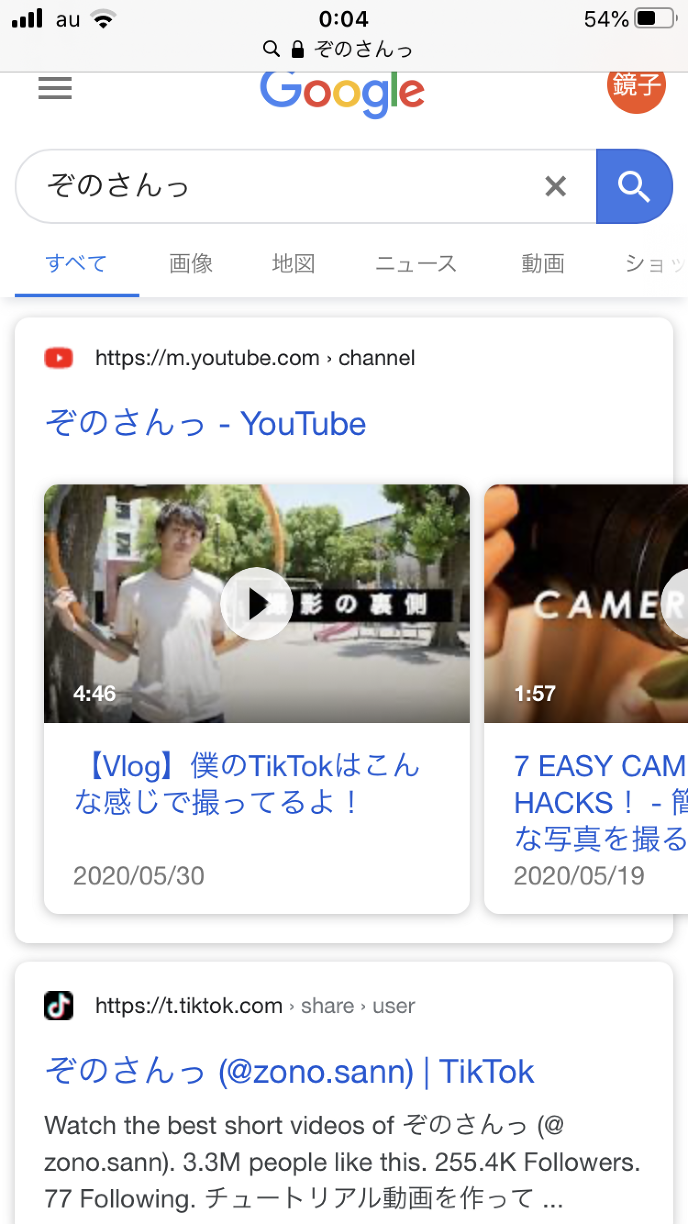The height and width of the screenshot is (1224, 688).
Task: Switch to the ニュース tab
Action: (416, 264)
